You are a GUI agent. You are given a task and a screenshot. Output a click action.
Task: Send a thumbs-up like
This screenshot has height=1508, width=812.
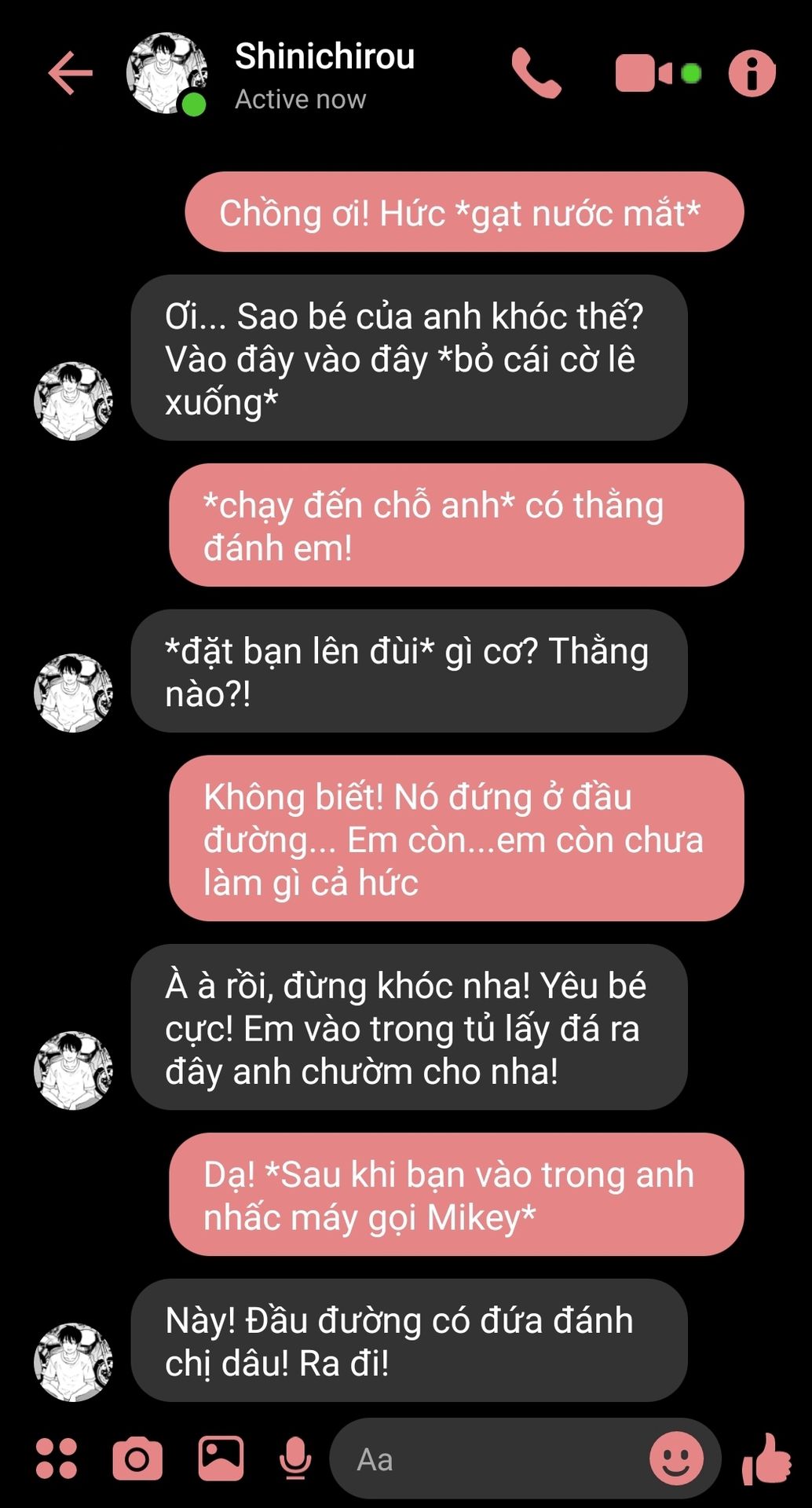pyautogui.click(x=766, y=1459)
